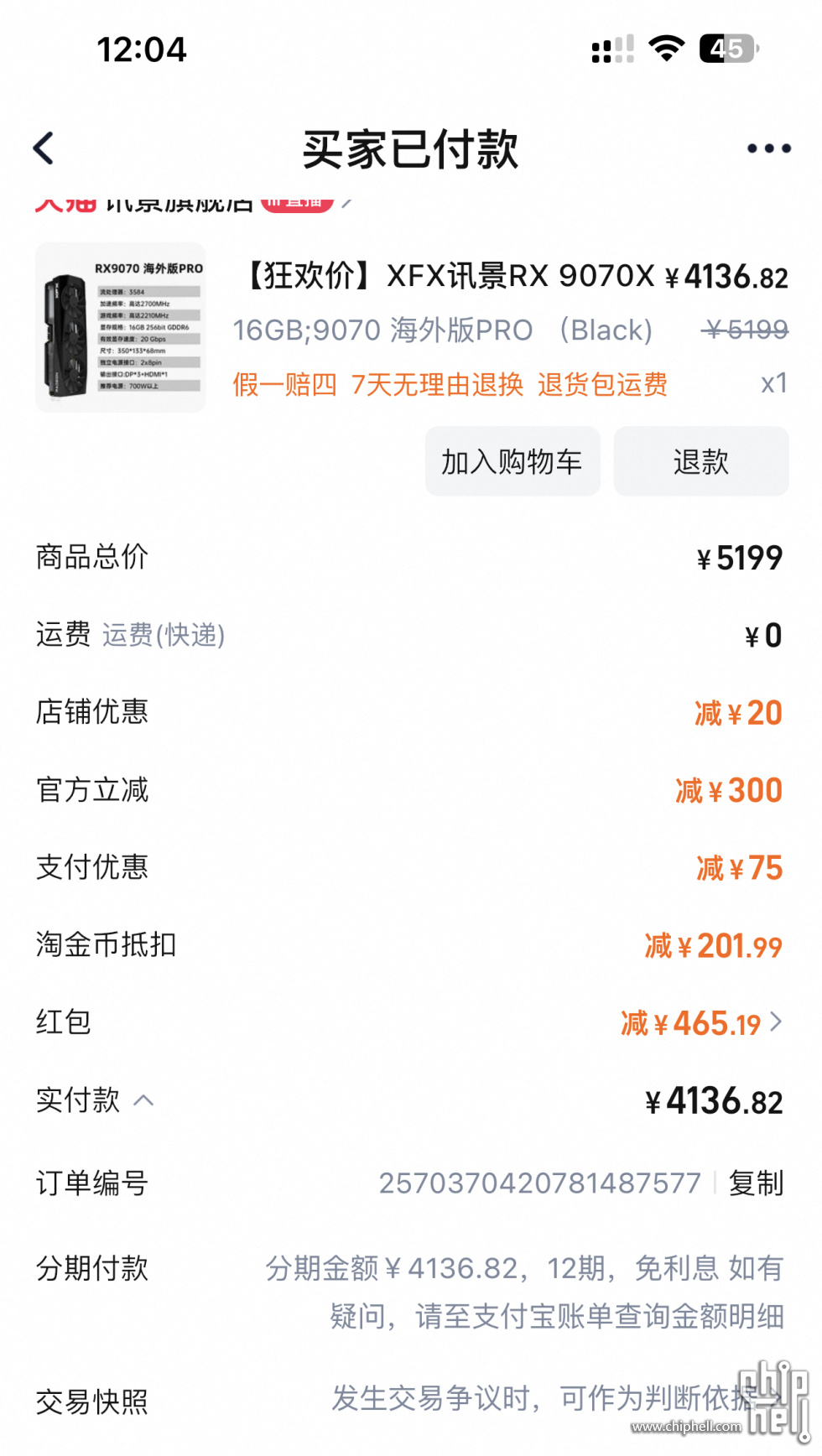822x1456 pixels.
Task: Go back using the back arrow
Action: pyautogui.click(x=44, y=149)
